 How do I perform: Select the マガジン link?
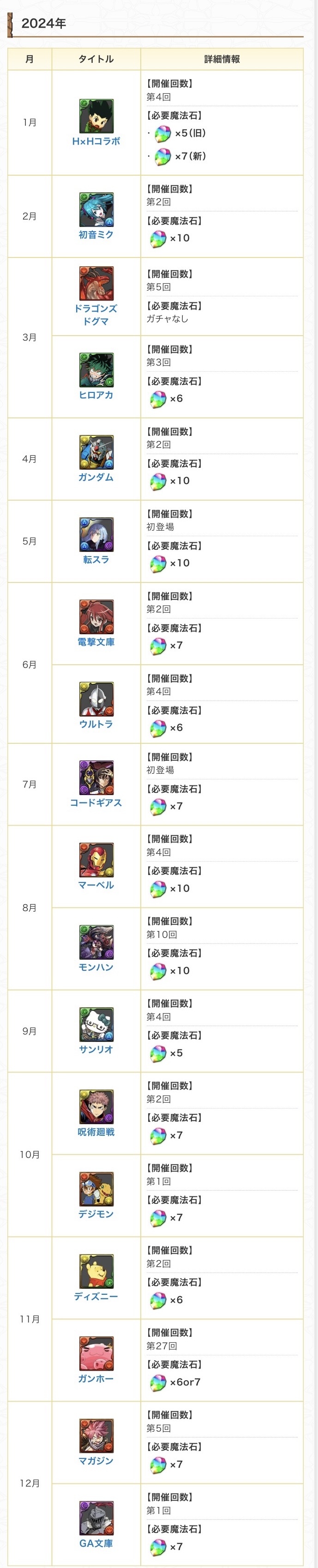[96, 1461]
